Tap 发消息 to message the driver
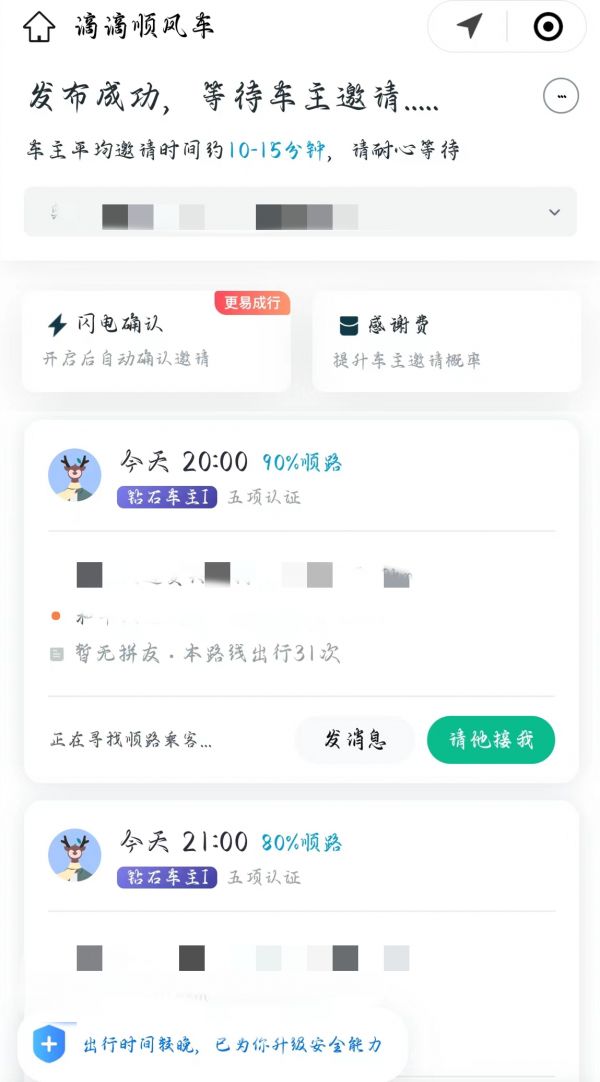 pos(355,740)
